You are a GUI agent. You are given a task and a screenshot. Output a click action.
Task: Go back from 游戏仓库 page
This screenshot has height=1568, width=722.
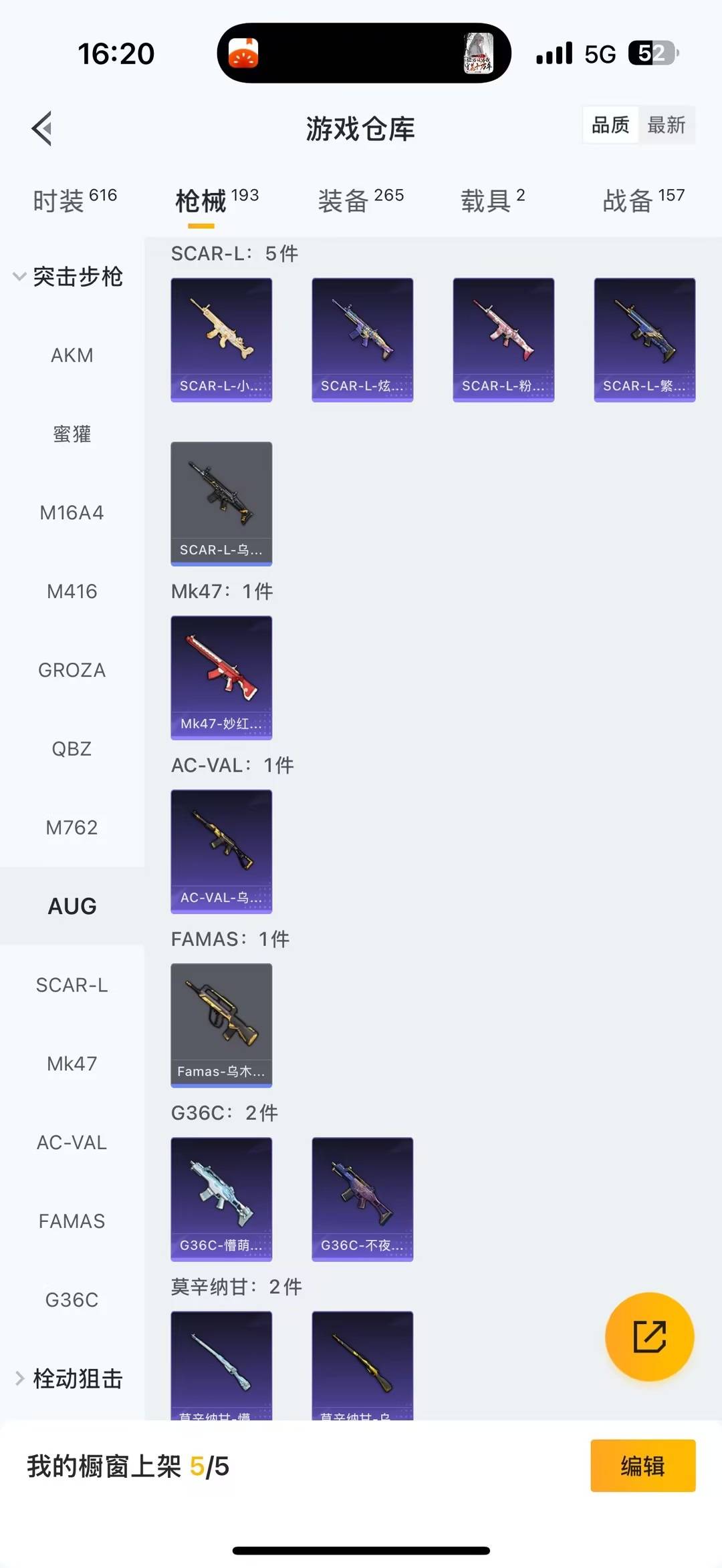click(x=42, y=128)
